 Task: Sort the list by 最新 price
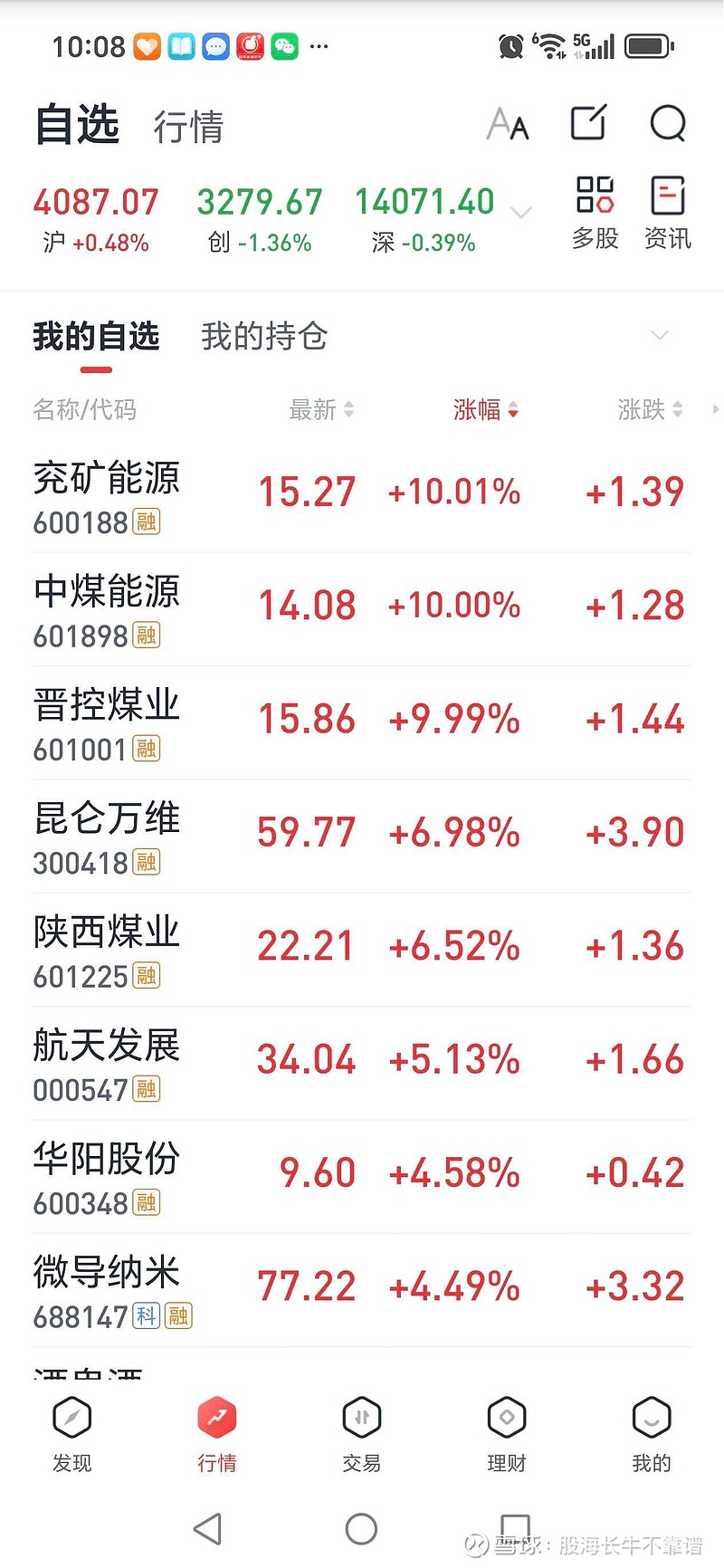click(x=320, y=410)
